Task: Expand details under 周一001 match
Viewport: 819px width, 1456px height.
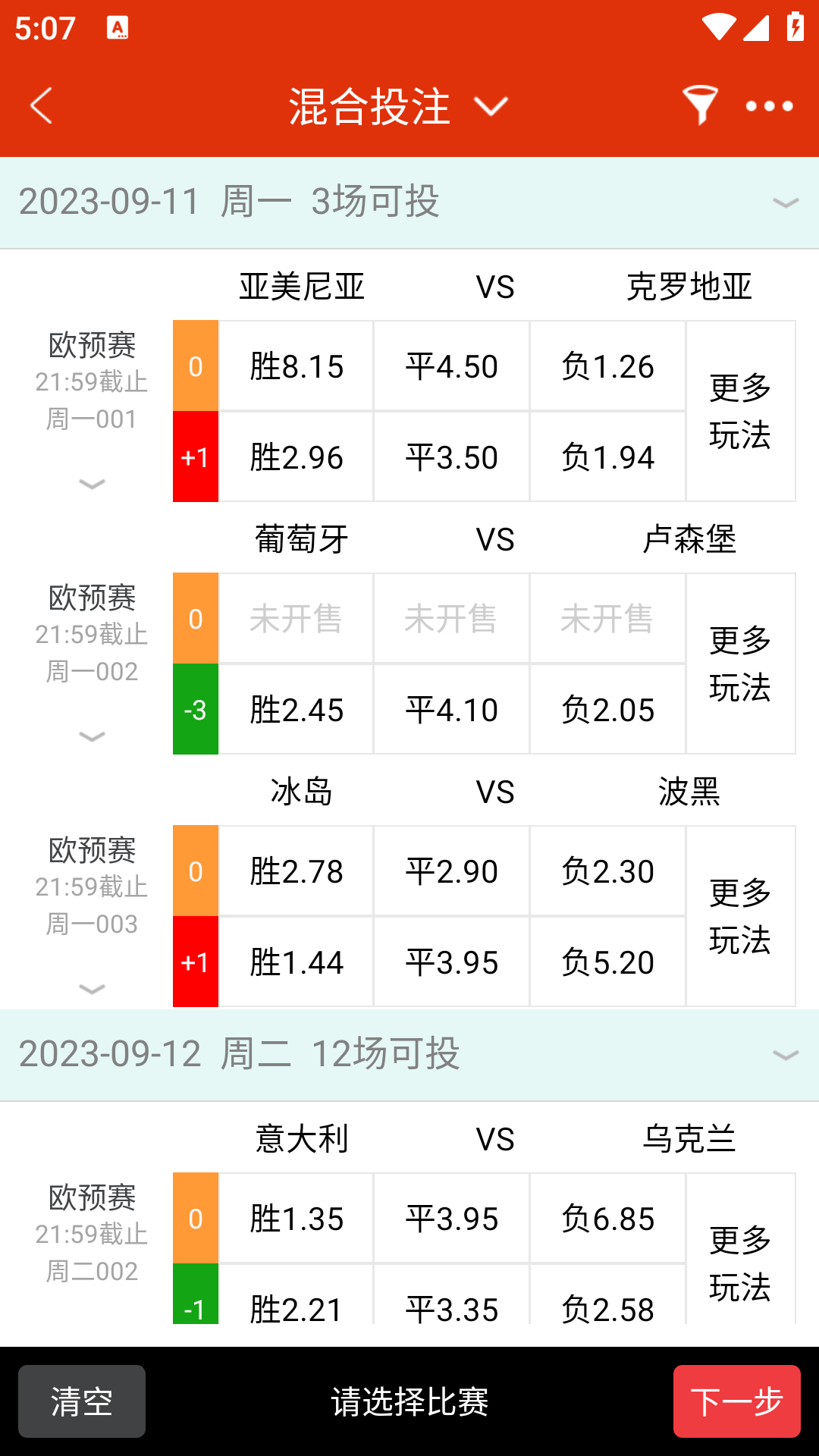Action: click(x=92, y=484)
